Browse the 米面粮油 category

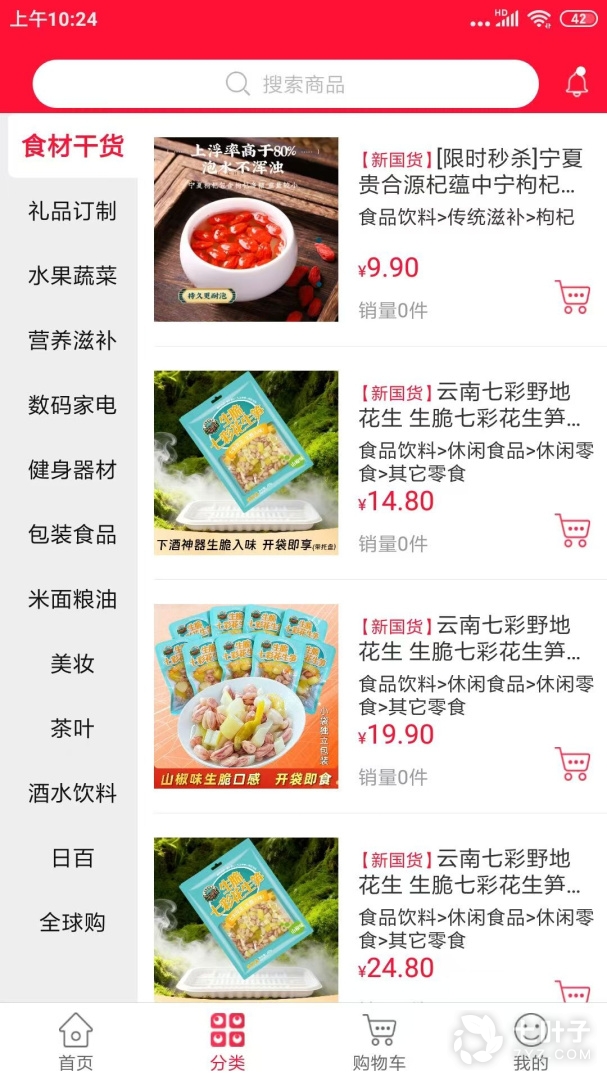72,599
